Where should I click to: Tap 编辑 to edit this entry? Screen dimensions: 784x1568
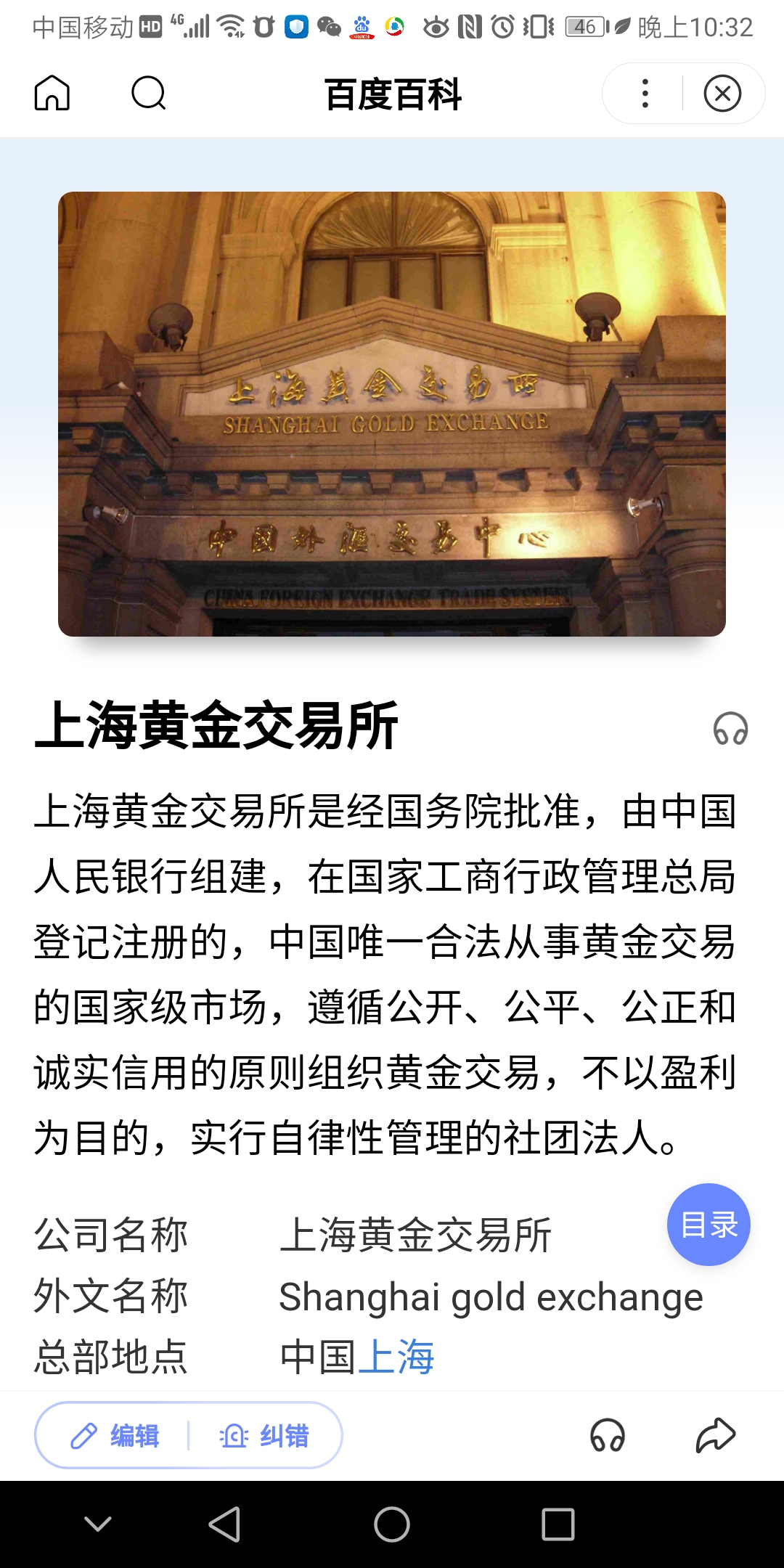(115, 1435)
